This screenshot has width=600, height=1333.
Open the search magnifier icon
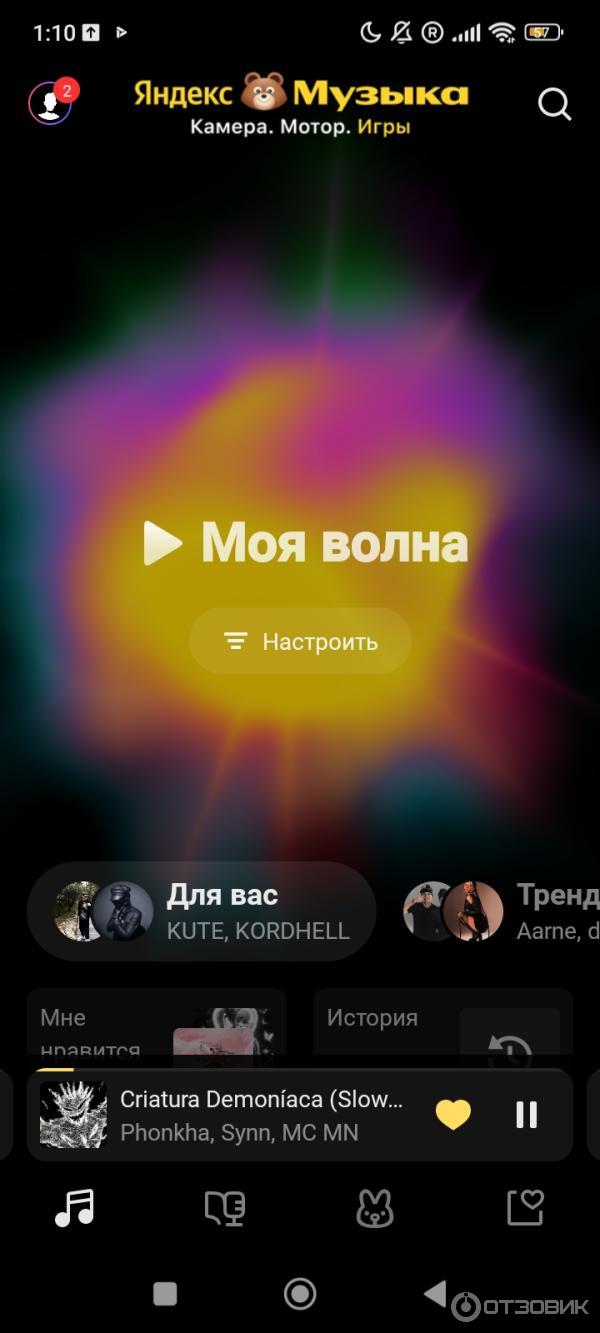click(554, 104)
